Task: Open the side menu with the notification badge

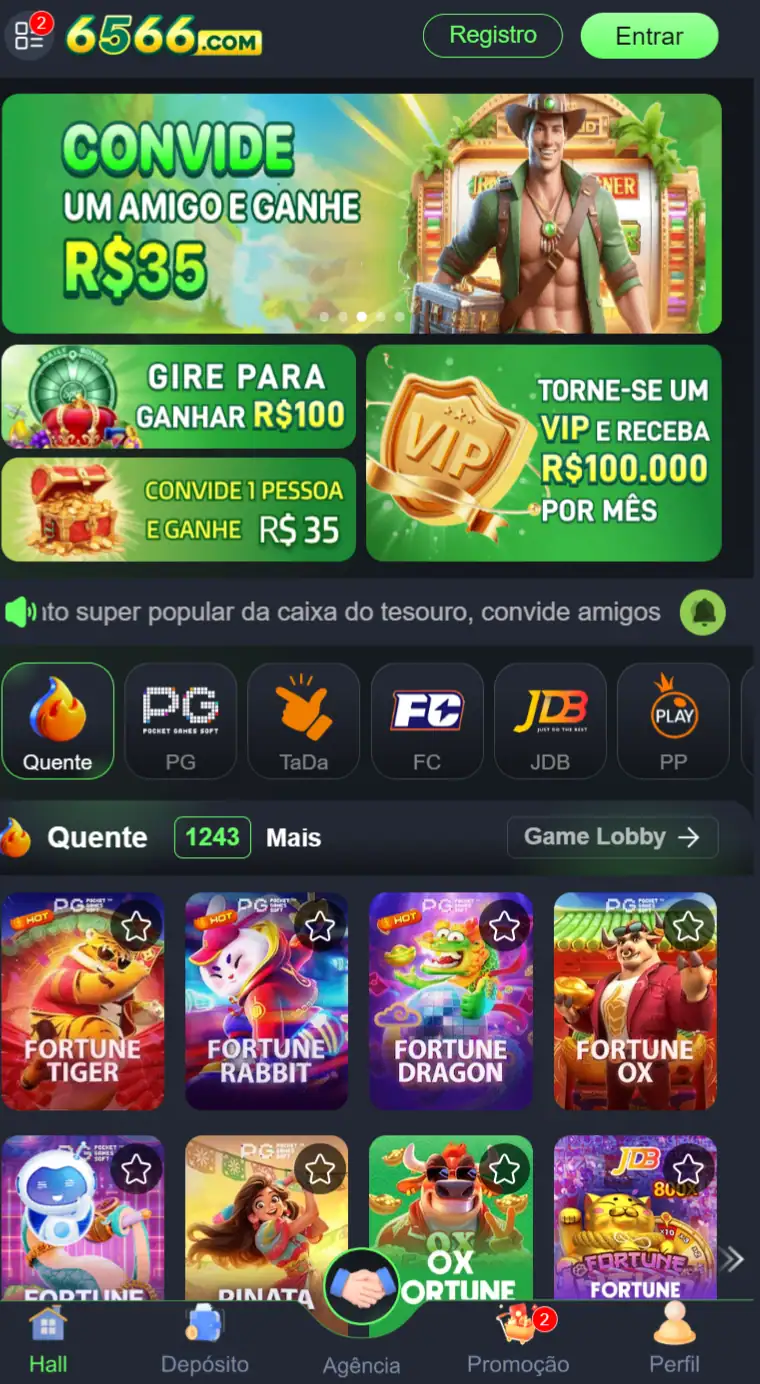Action: [x=30, y=37]
